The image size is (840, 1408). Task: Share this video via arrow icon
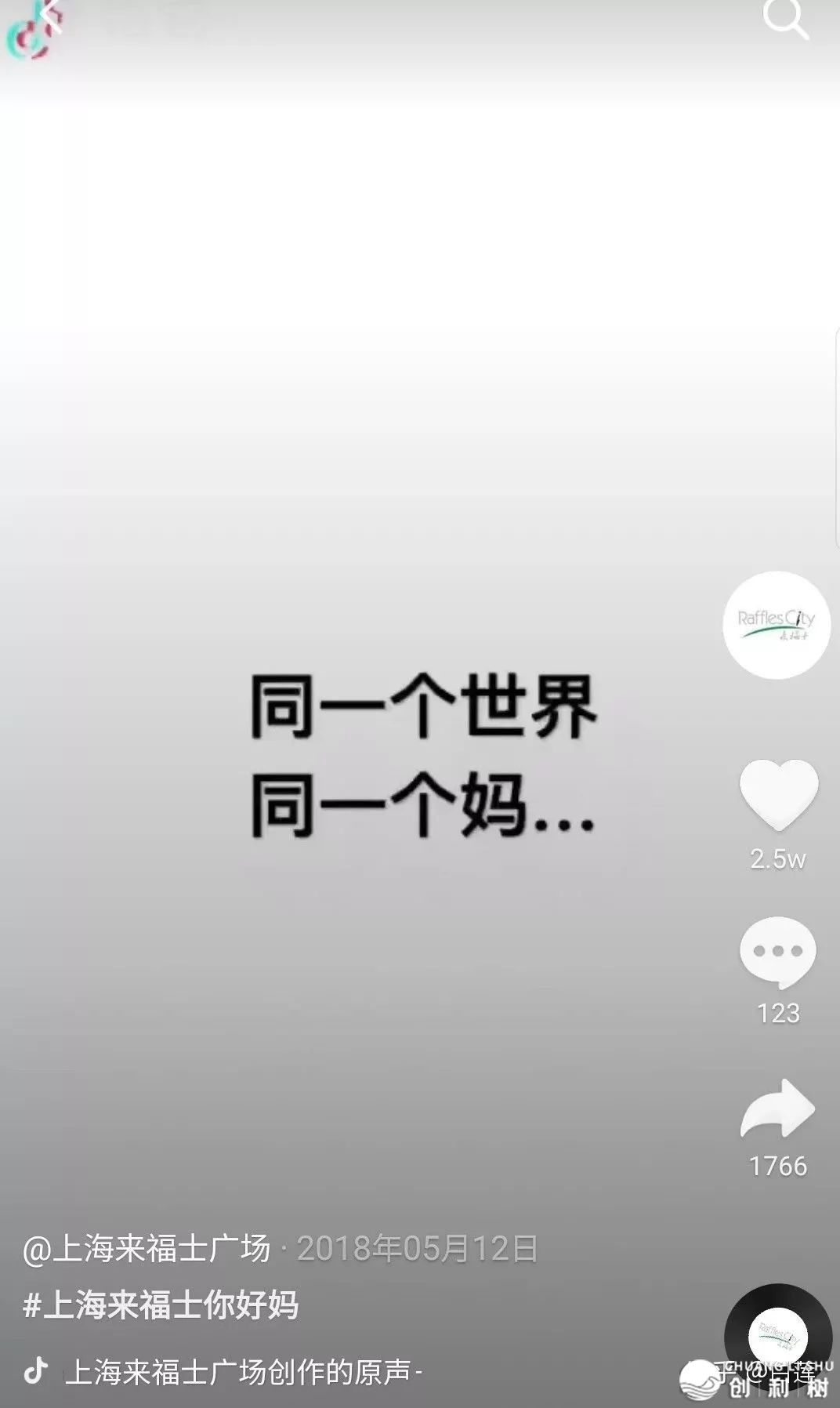click(x=777, y=1109)
